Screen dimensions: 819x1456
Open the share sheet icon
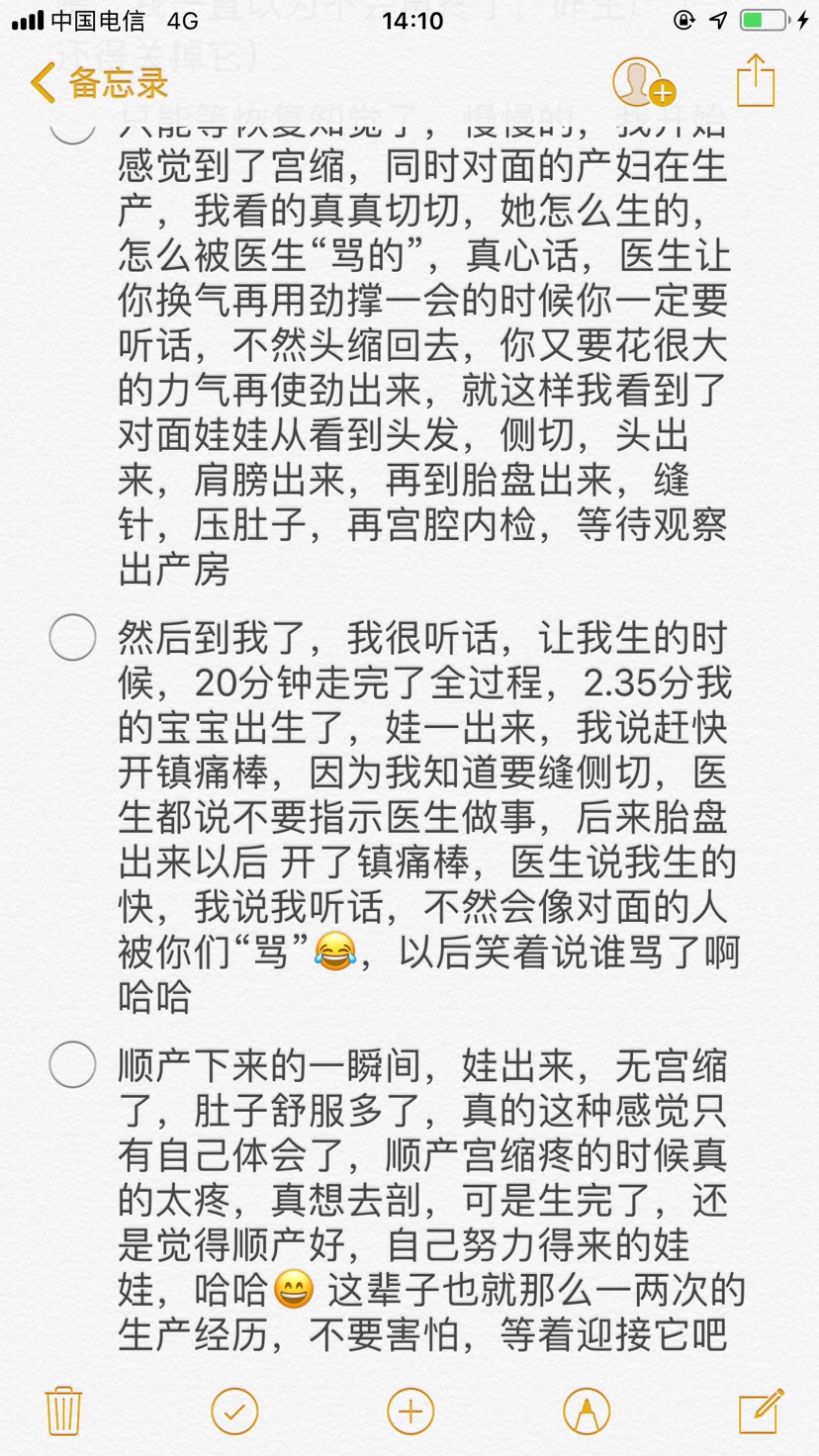(x=755, y=81)
